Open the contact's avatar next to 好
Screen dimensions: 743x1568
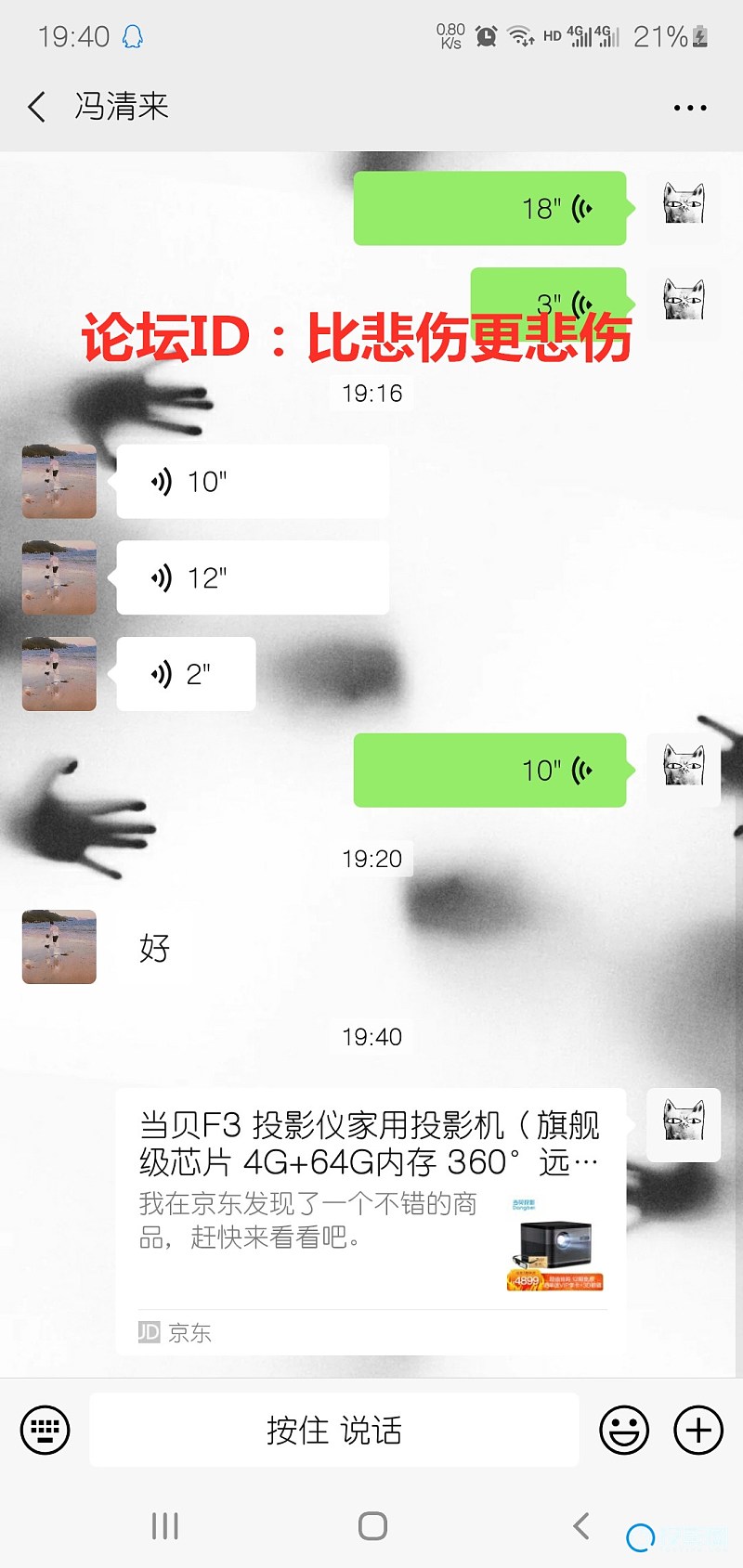[x=59, y=947]
